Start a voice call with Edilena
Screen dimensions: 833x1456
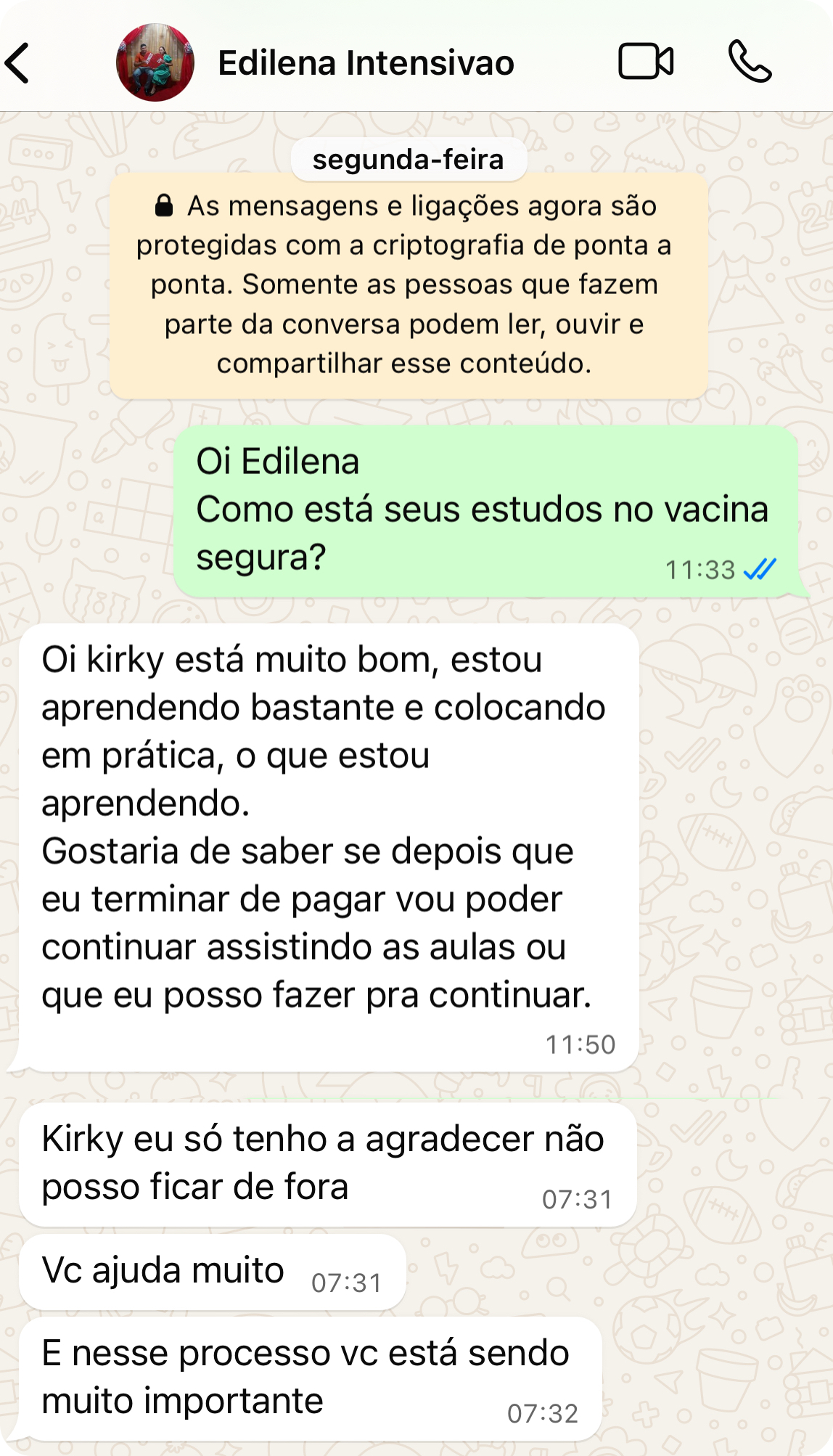point(750,62)
